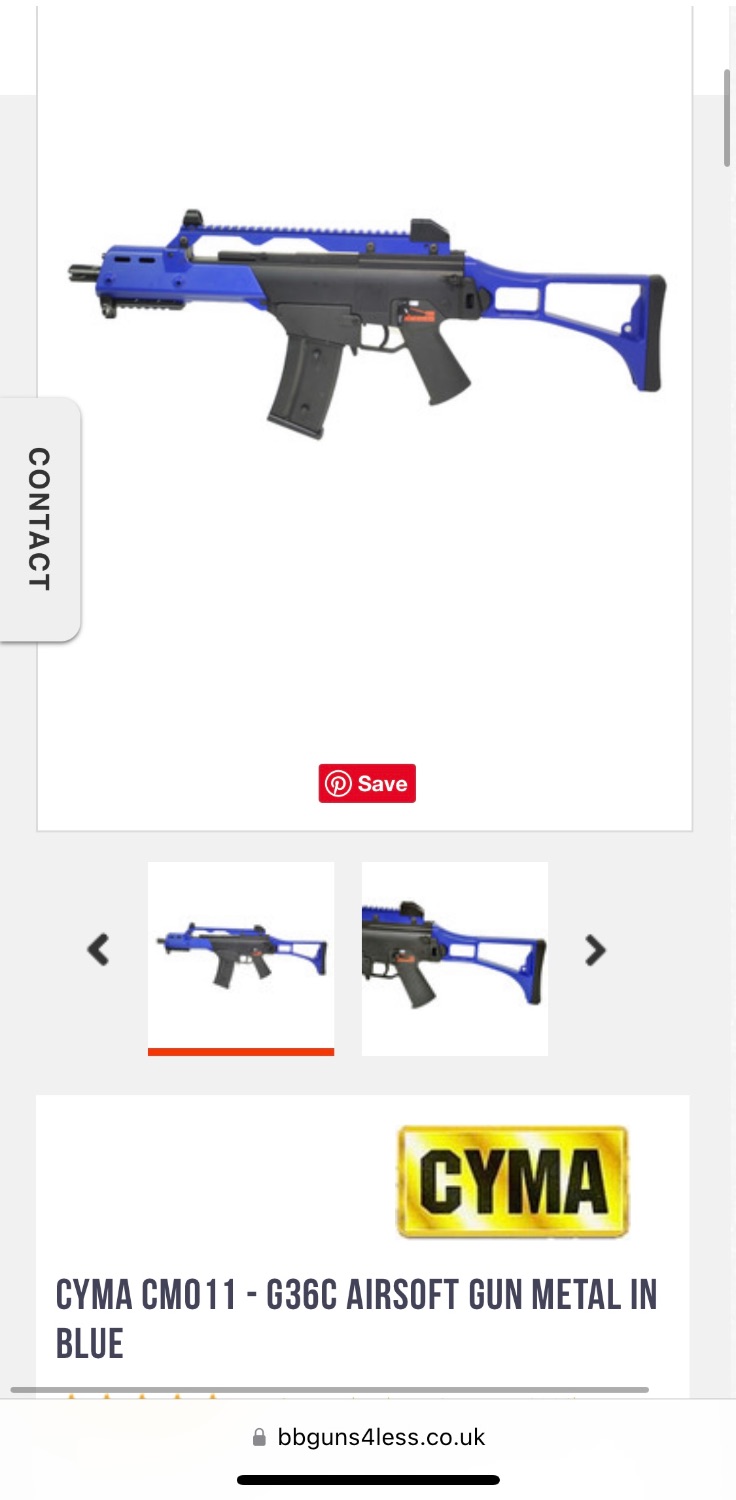Viewport: 736px width, 1500px height.
Task: Show next thumbnails with right arrow
Action: pos(595,950)
